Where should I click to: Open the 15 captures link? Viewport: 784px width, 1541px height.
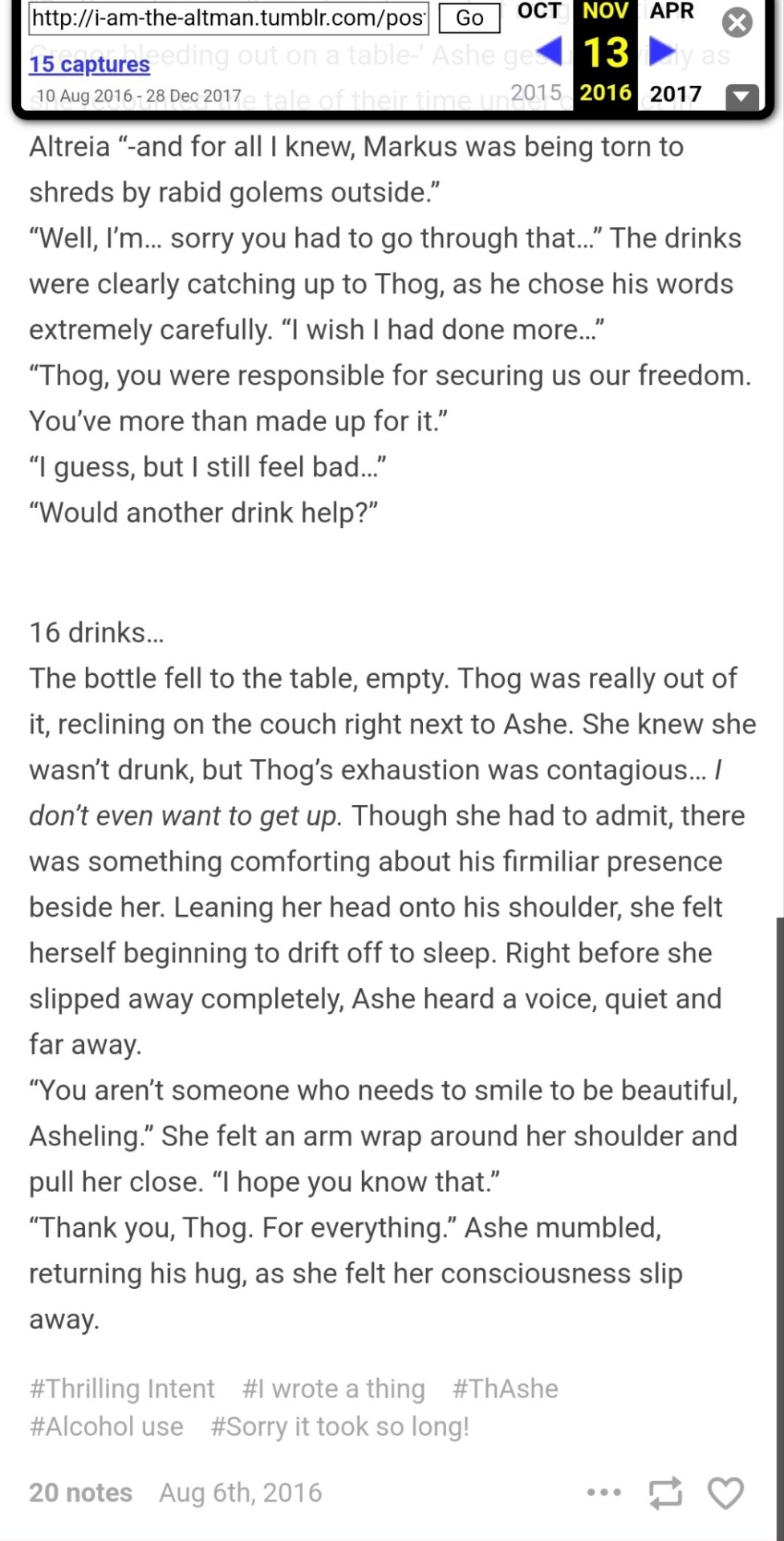[x=89, y=64]
